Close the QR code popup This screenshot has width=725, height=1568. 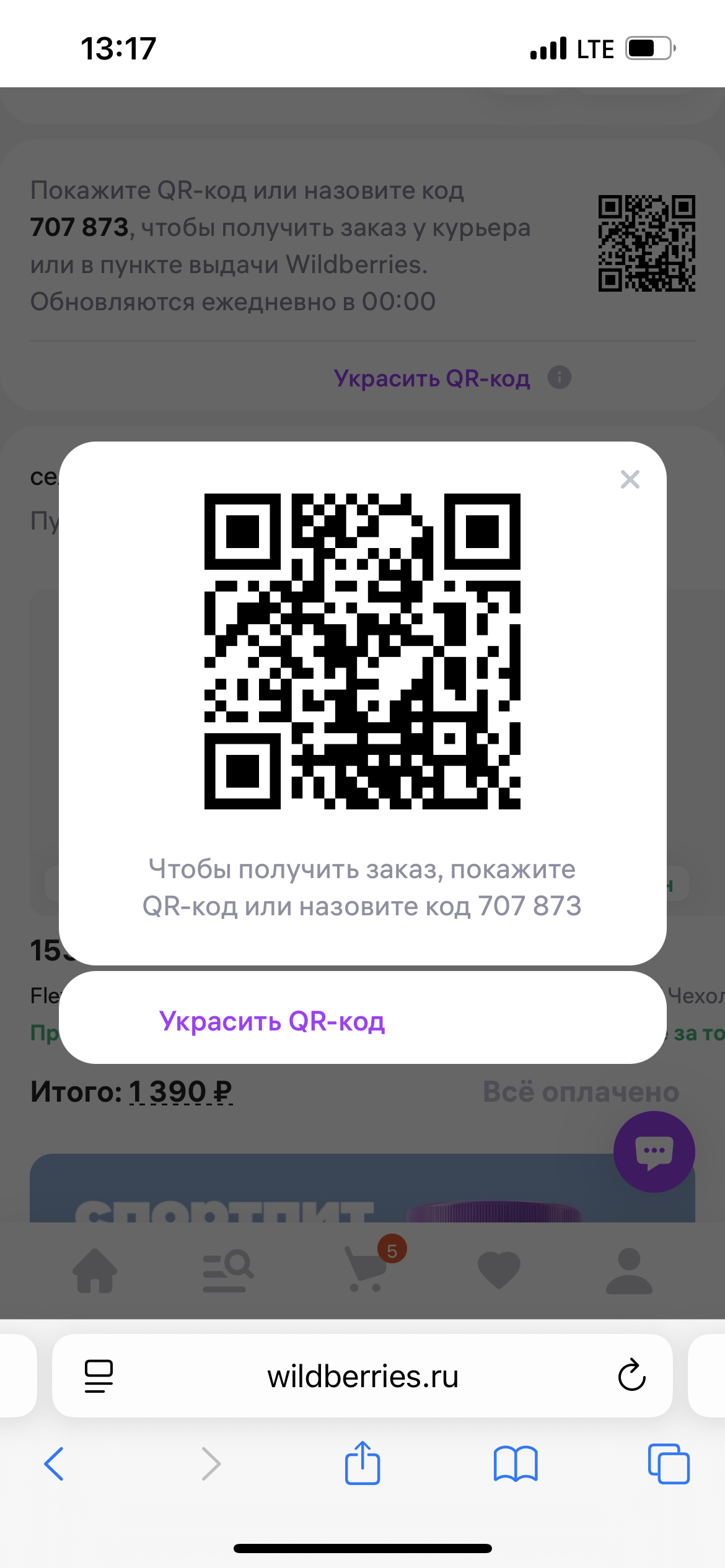tap(630, 479)
